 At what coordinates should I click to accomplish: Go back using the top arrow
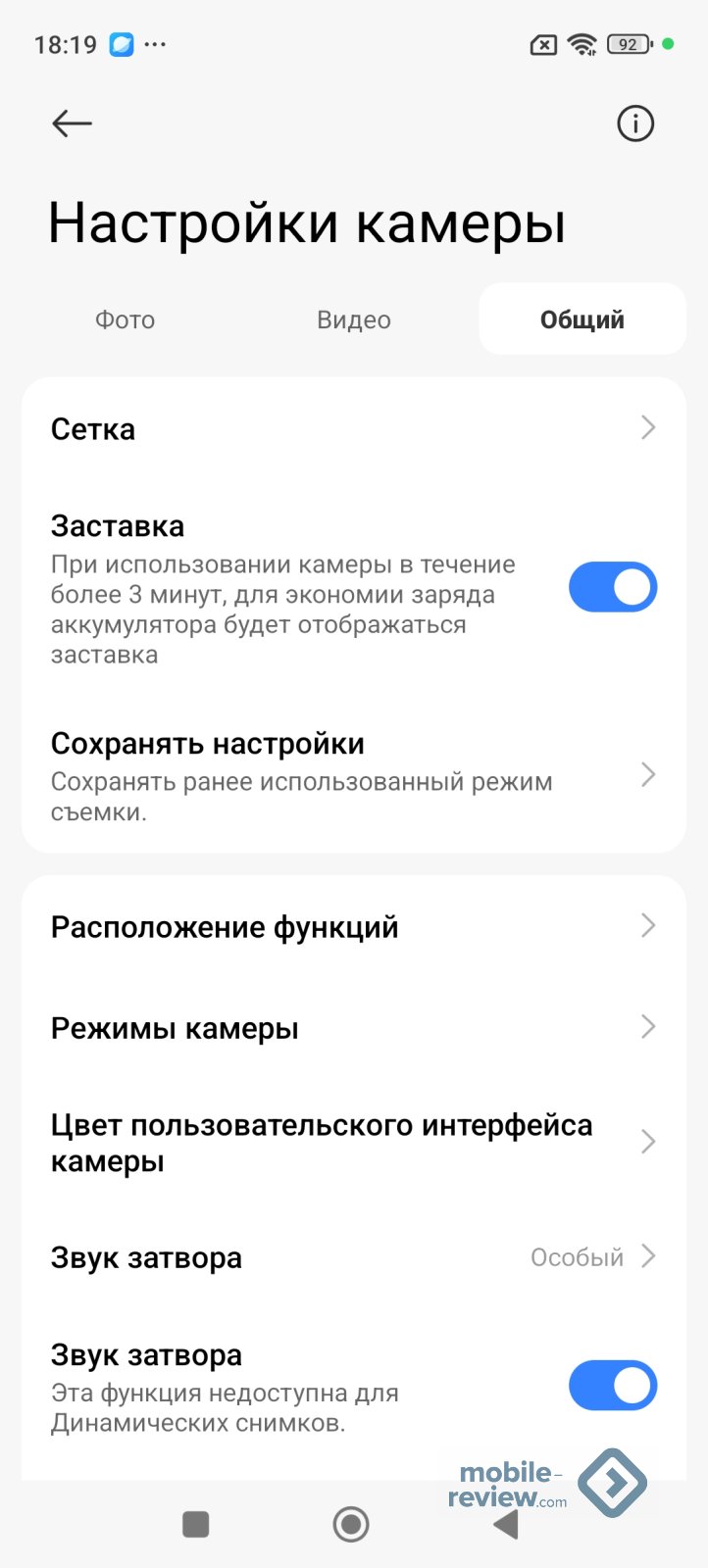(x=72, y=123)
